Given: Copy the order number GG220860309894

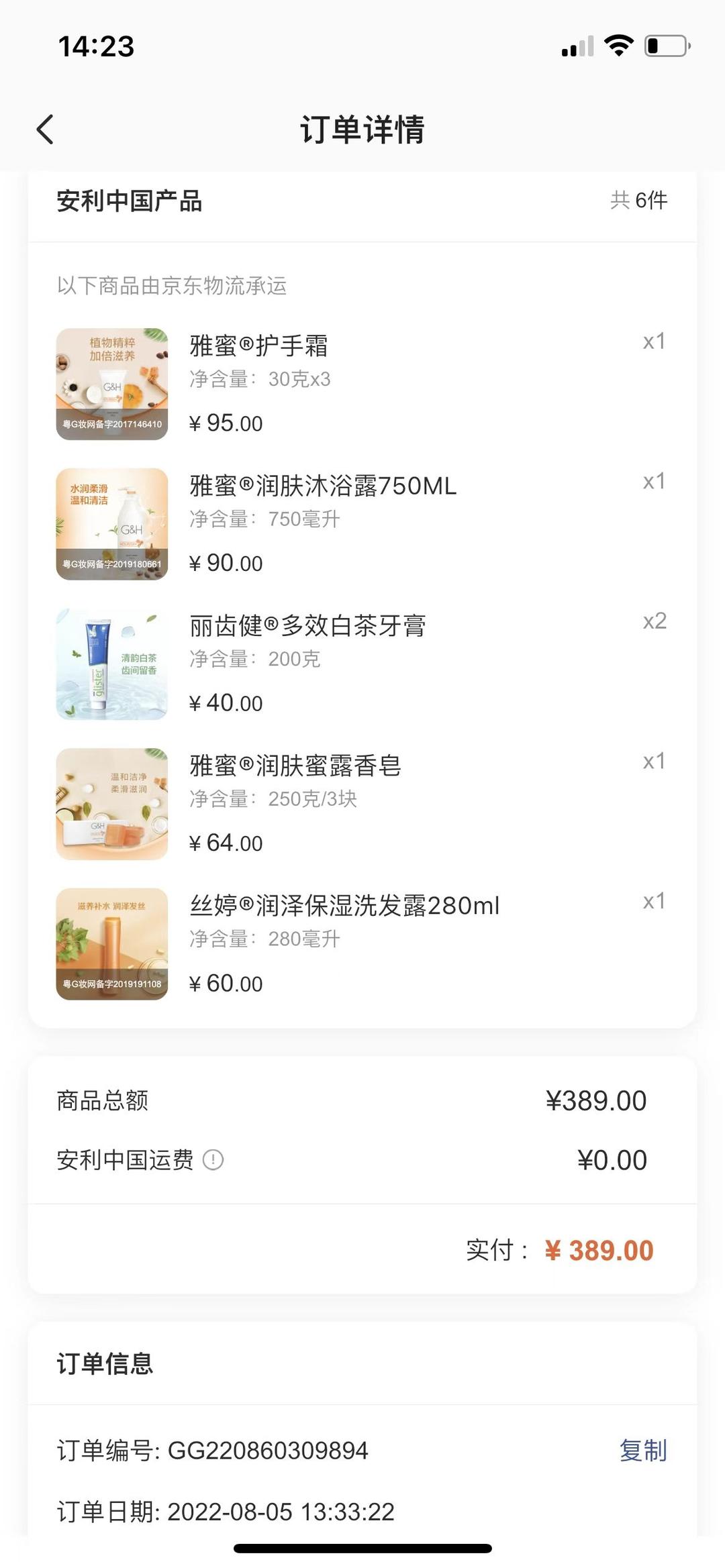Looking at the screenshot, I should pos(642,1450).
